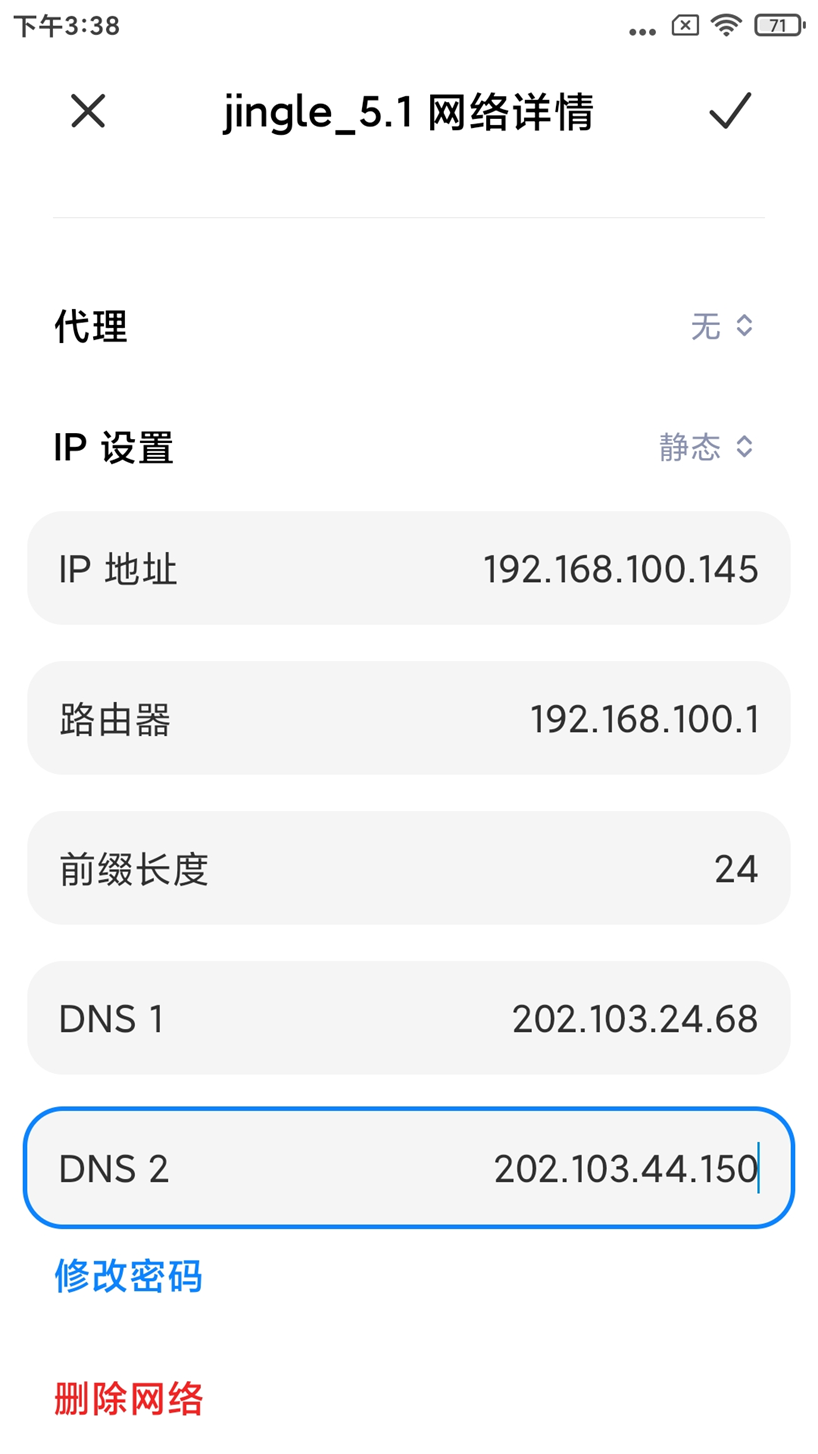Viewport: 818px width, 1454px height.
Task: Edit the 路由器 gateway address
Action: tap(409, 718)
